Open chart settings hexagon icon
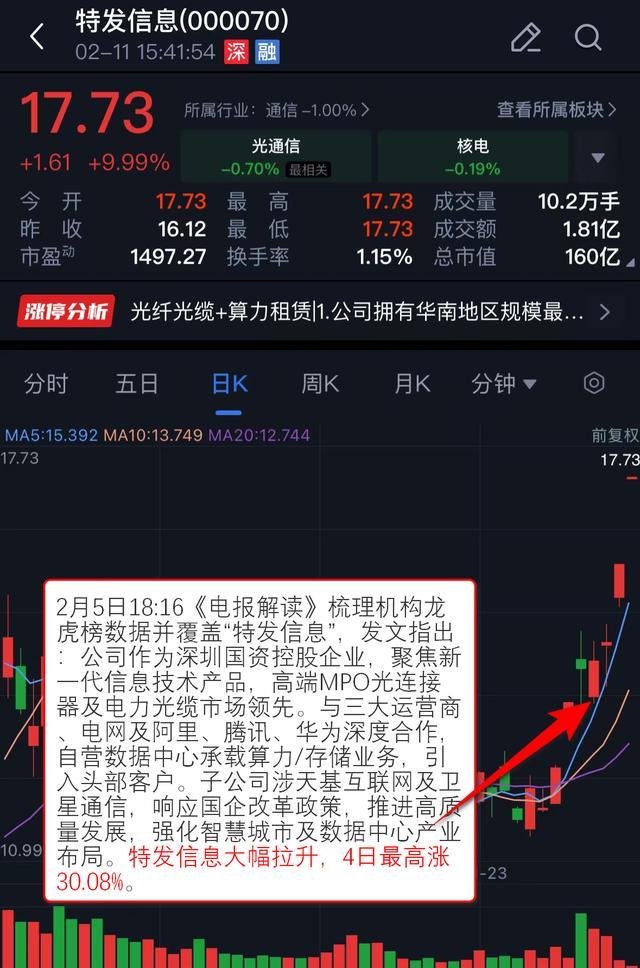Image resolution: width=640 pixels, height=968 pixels. tap(594, 384)
